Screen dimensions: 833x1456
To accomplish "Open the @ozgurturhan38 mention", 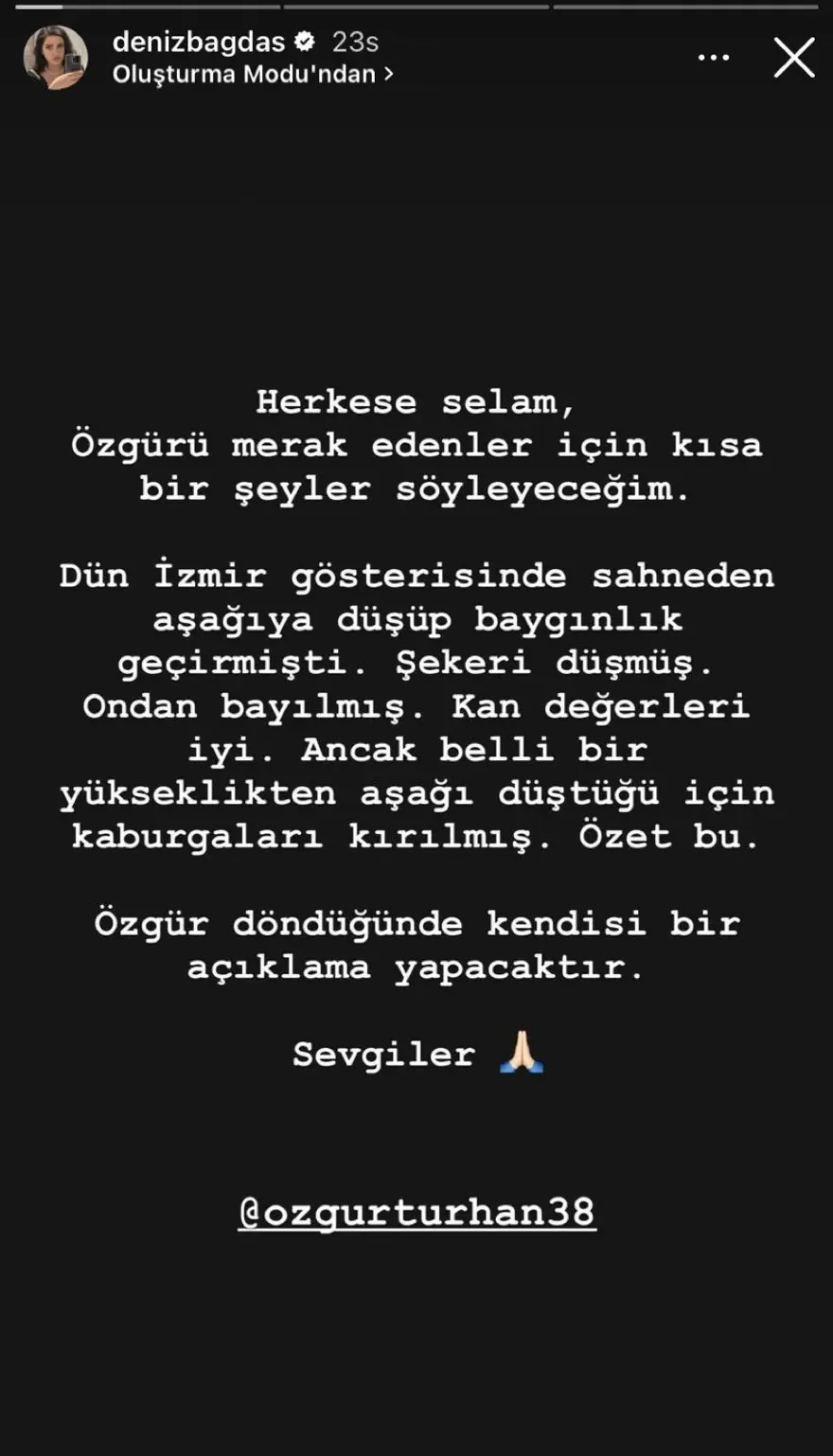I will [416, 1213].
